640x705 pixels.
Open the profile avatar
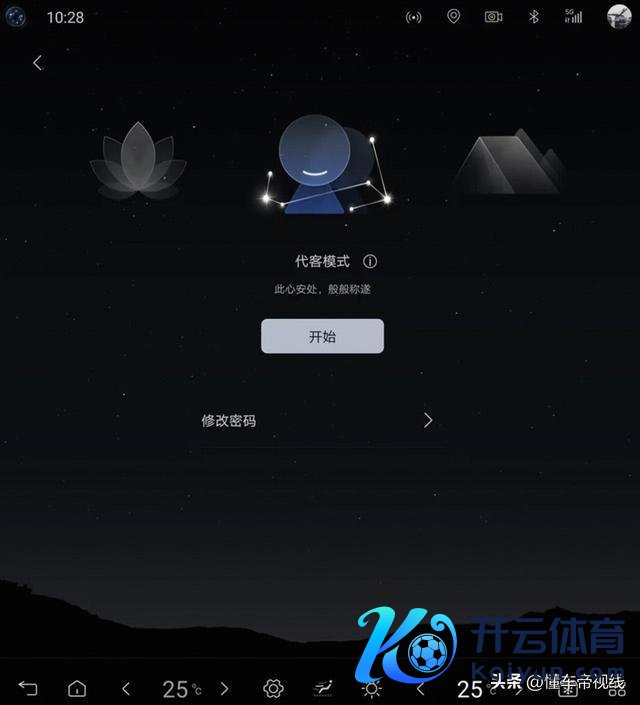pyautogui.click(x=618, y=17)
